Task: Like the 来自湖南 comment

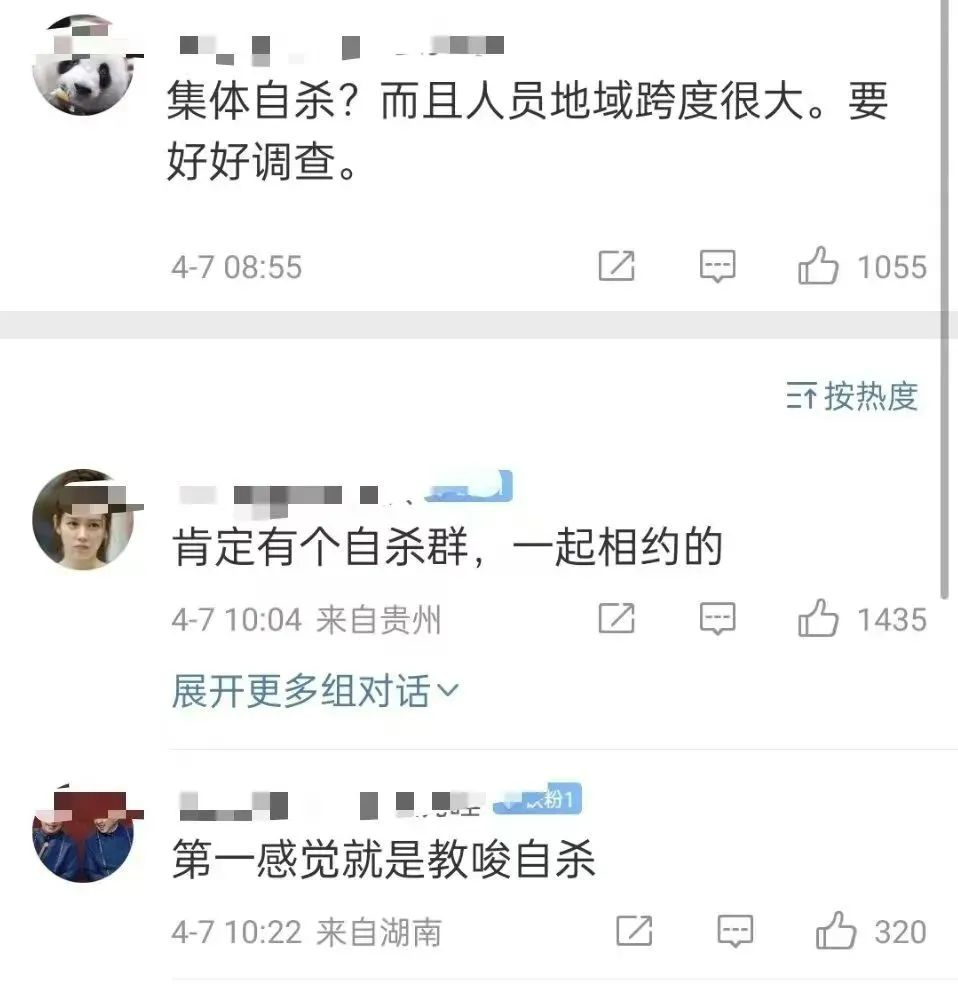Action: (835, 932)
